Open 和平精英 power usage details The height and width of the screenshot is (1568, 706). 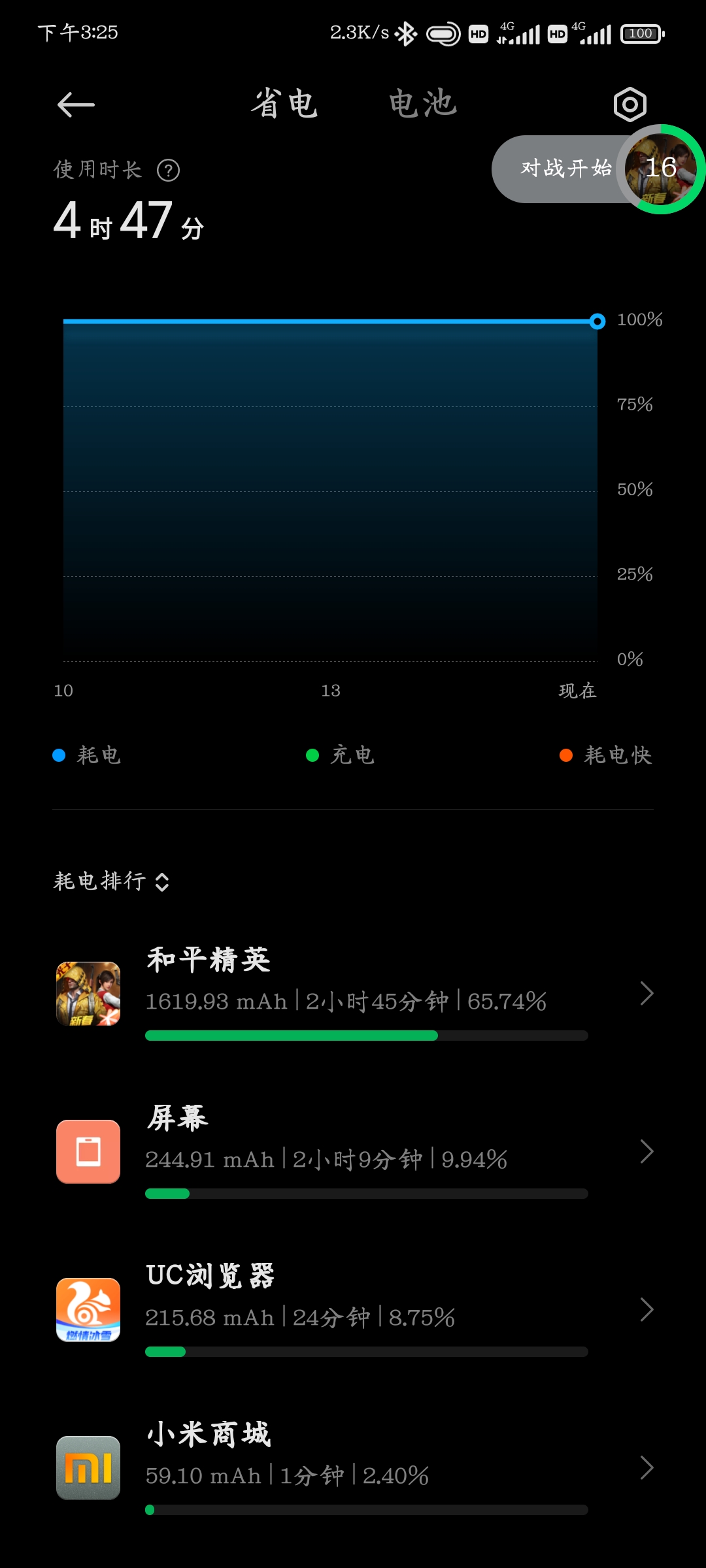(353, 994)
